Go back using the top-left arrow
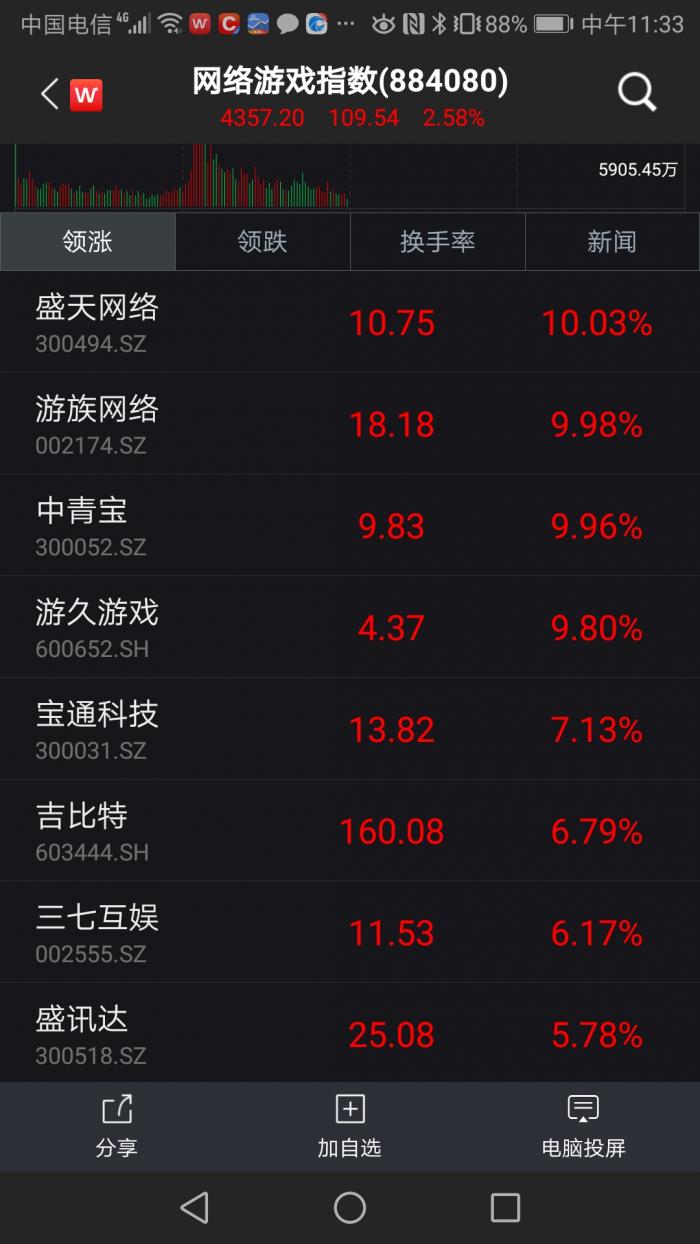700x1244 pixels. point(50,94)
